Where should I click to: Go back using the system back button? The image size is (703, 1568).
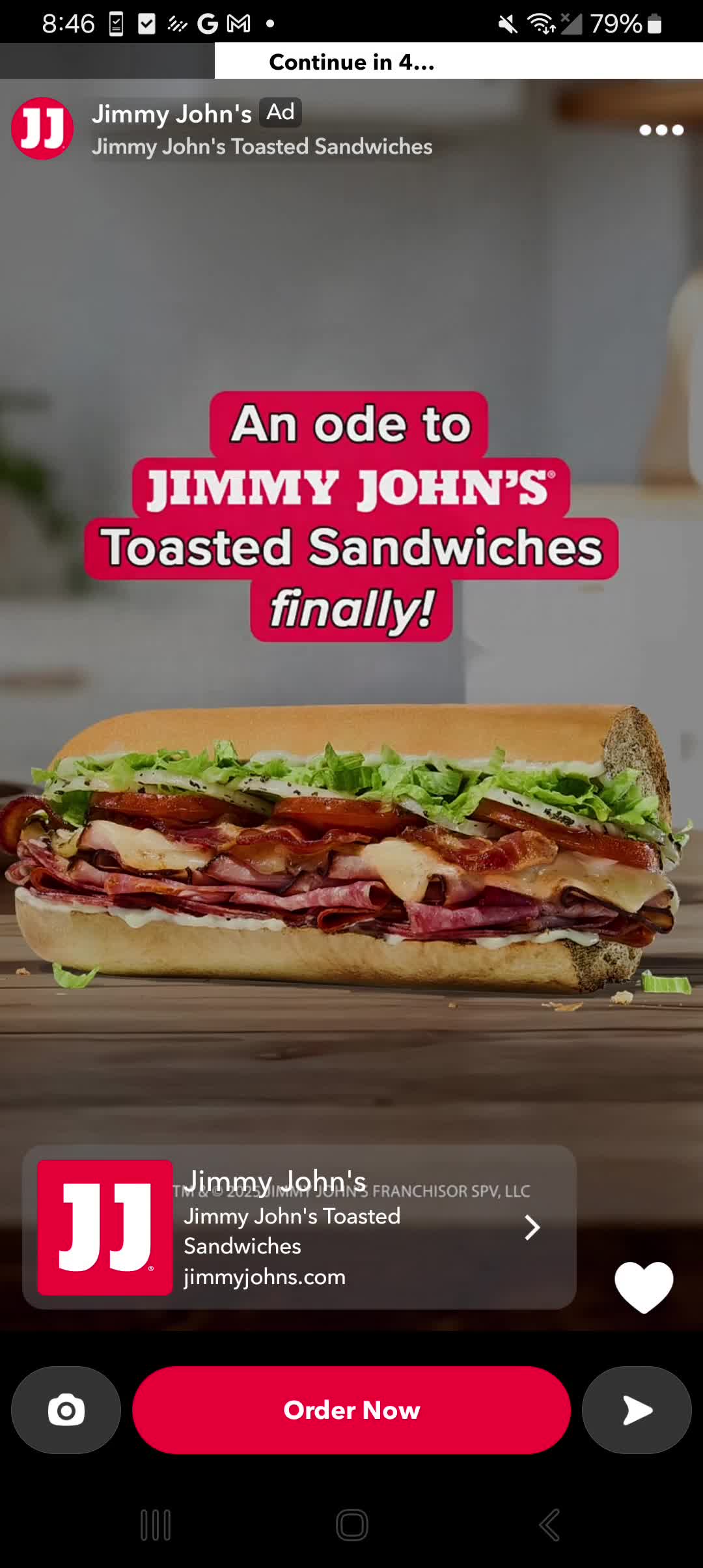549,1525
